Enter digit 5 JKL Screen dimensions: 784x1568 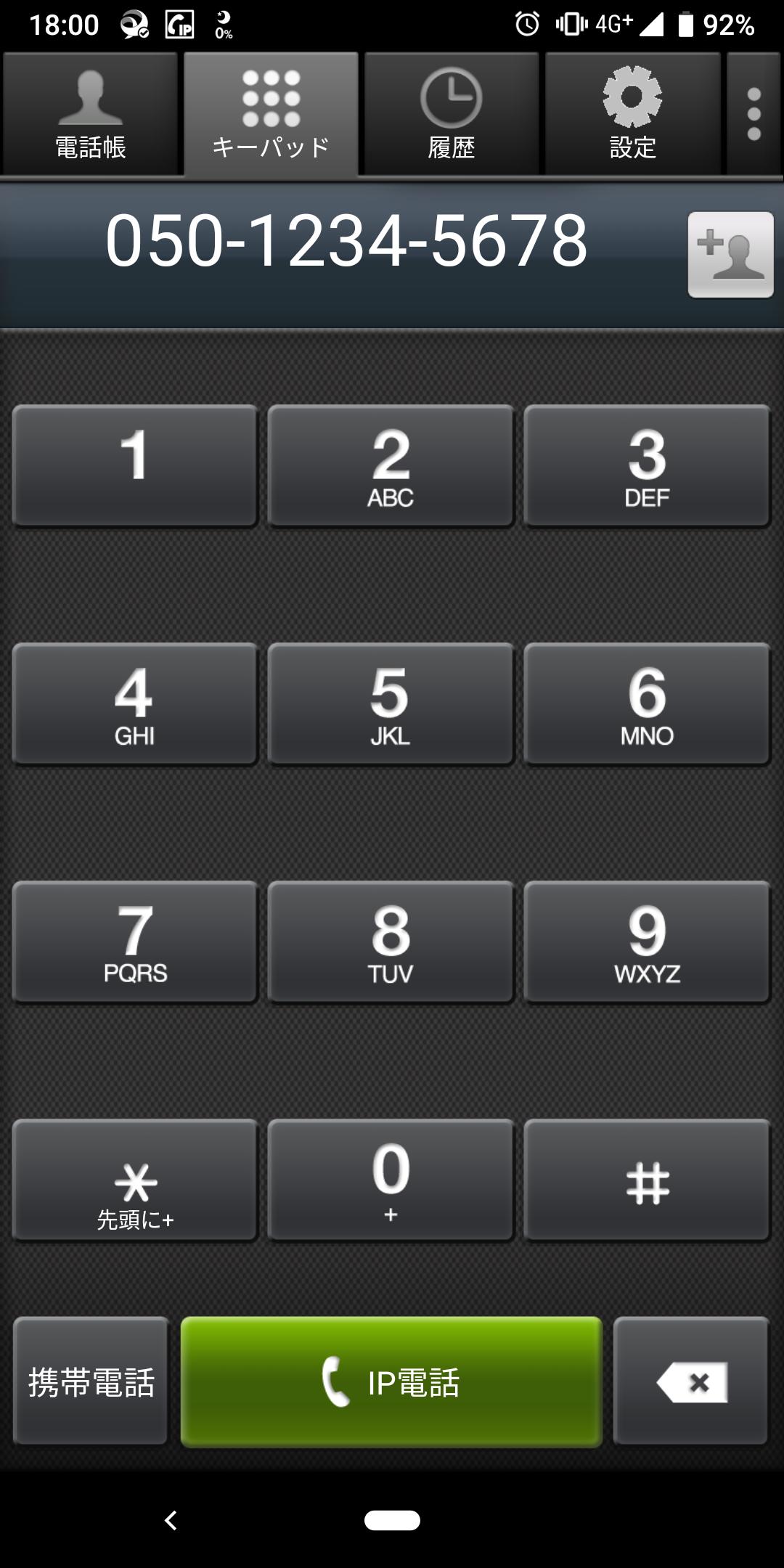click(391, 703)
